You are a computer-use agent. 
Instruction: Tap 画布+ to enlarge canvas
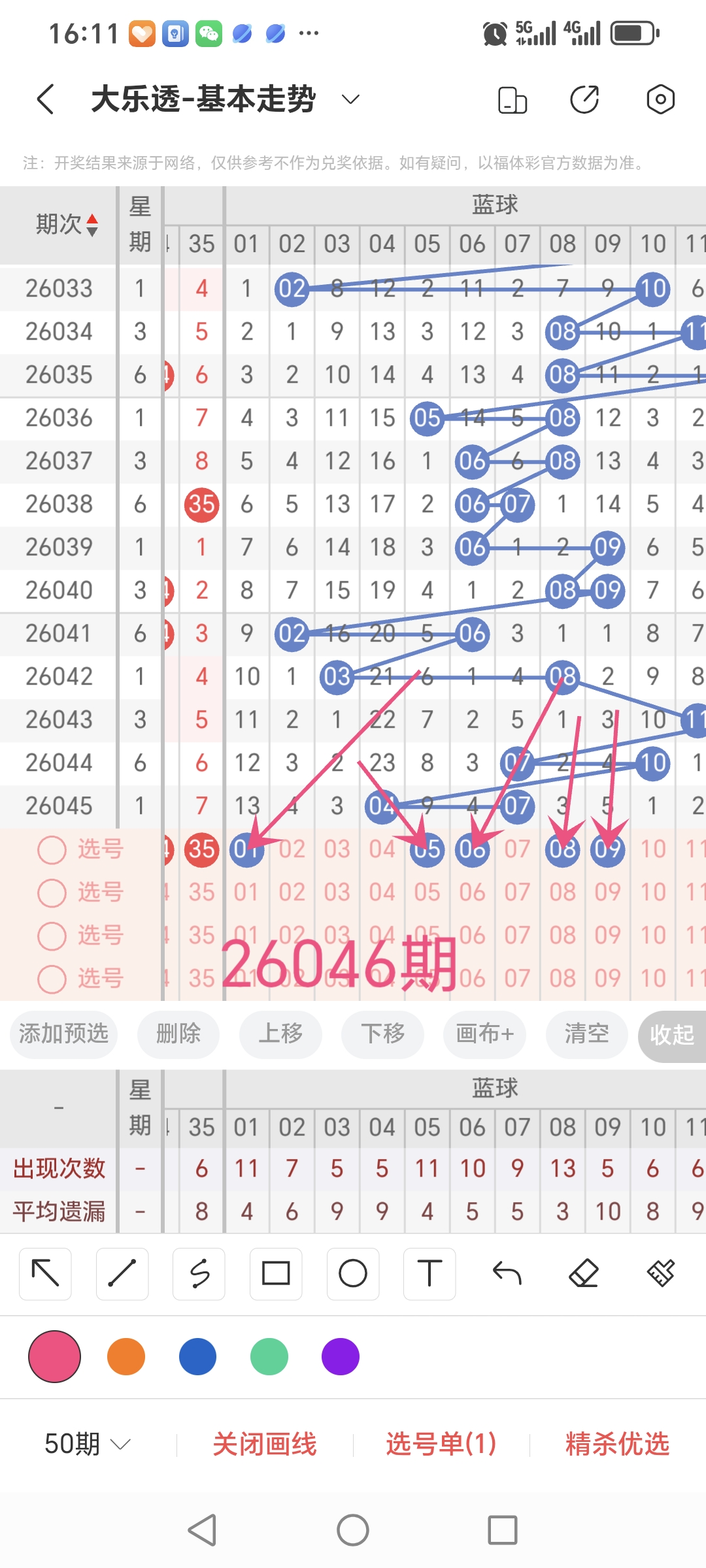coord(484,1034)
